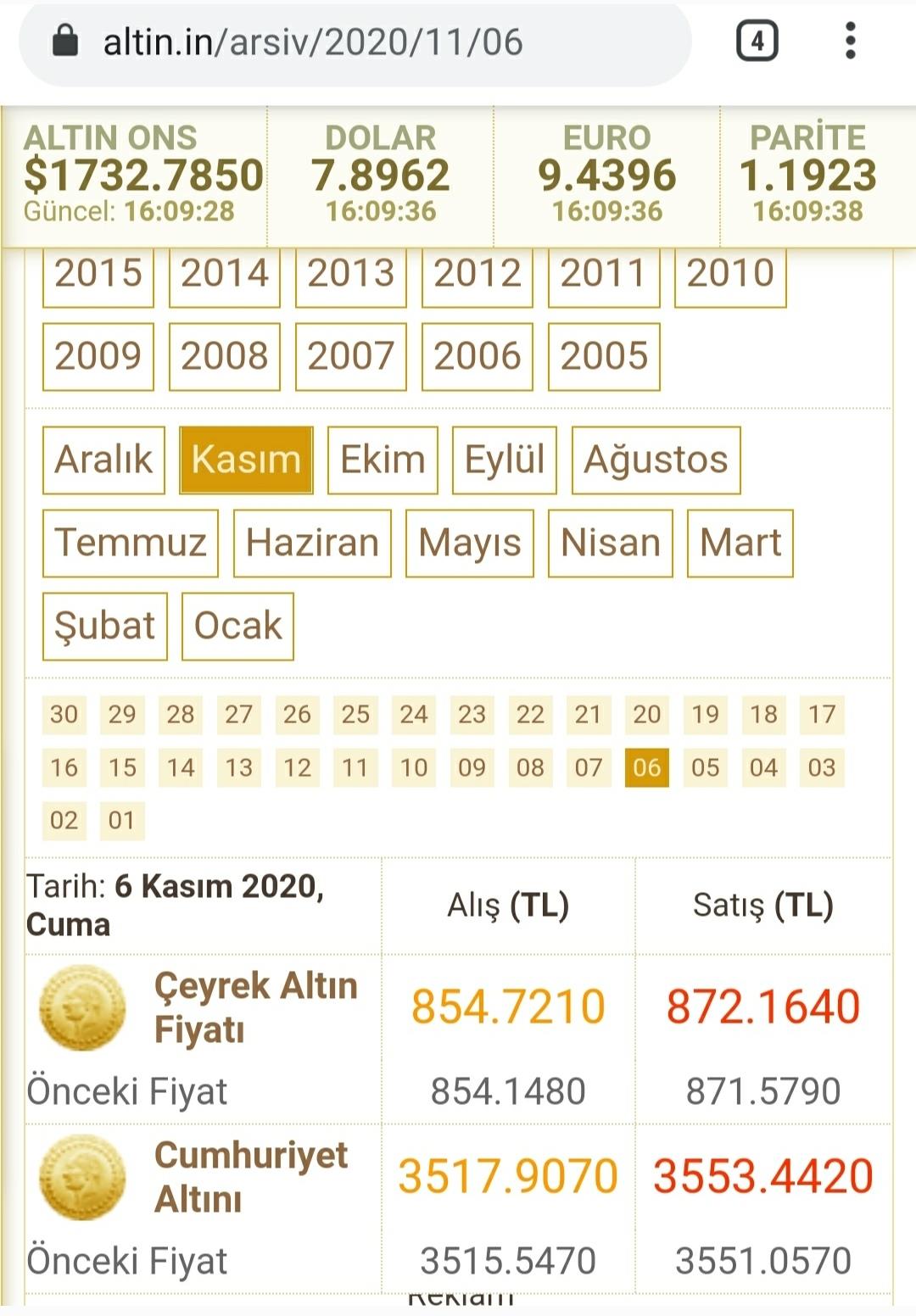Screen dimensions: 916x1316
Task: Open the Cumhuriyet Altını price page
Action: click(x=251, y=1177)
